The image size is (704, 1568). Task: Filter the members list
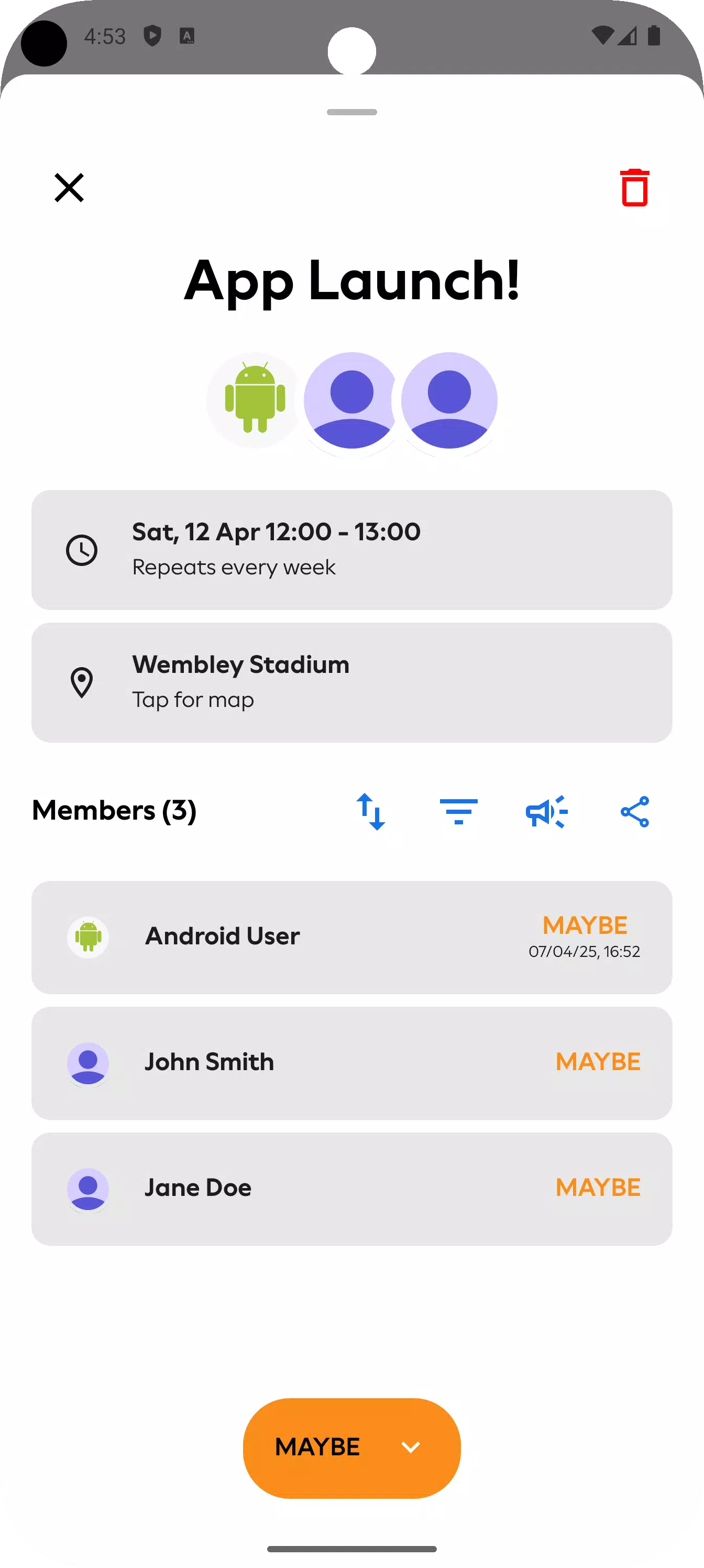pyautogui.click(x=458, y=811)
